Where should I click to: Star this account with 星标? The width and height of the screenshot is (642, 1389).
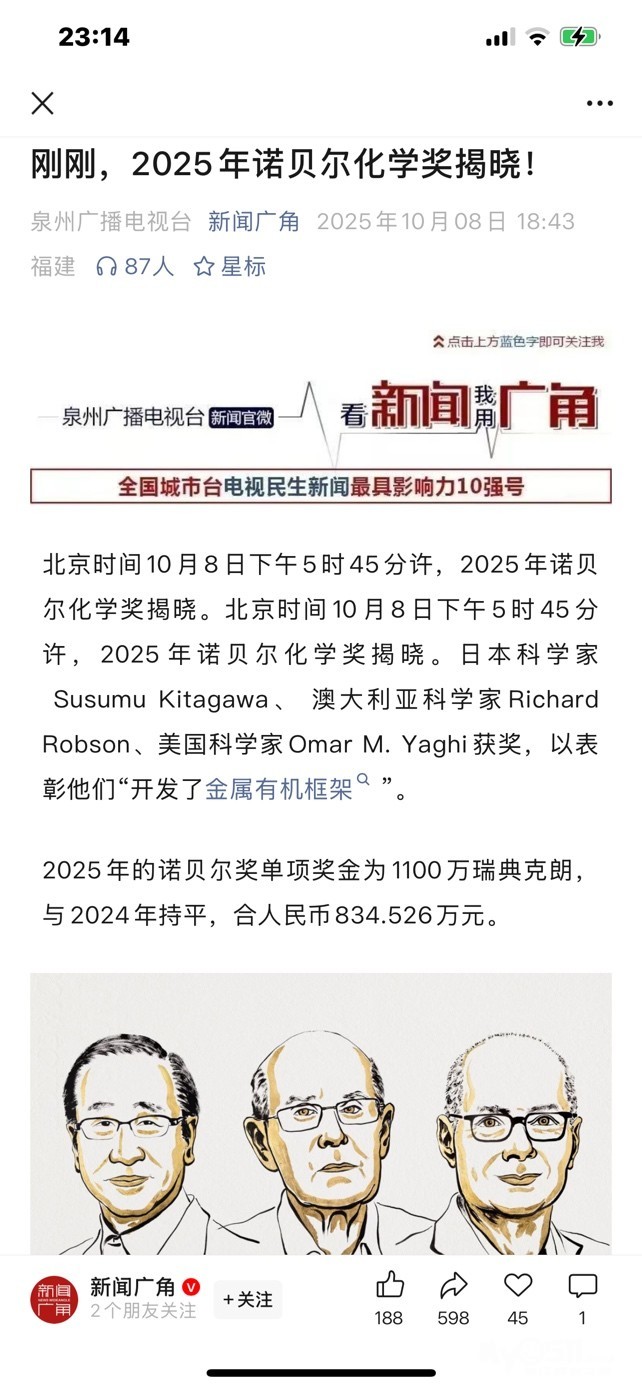(230, 266)
